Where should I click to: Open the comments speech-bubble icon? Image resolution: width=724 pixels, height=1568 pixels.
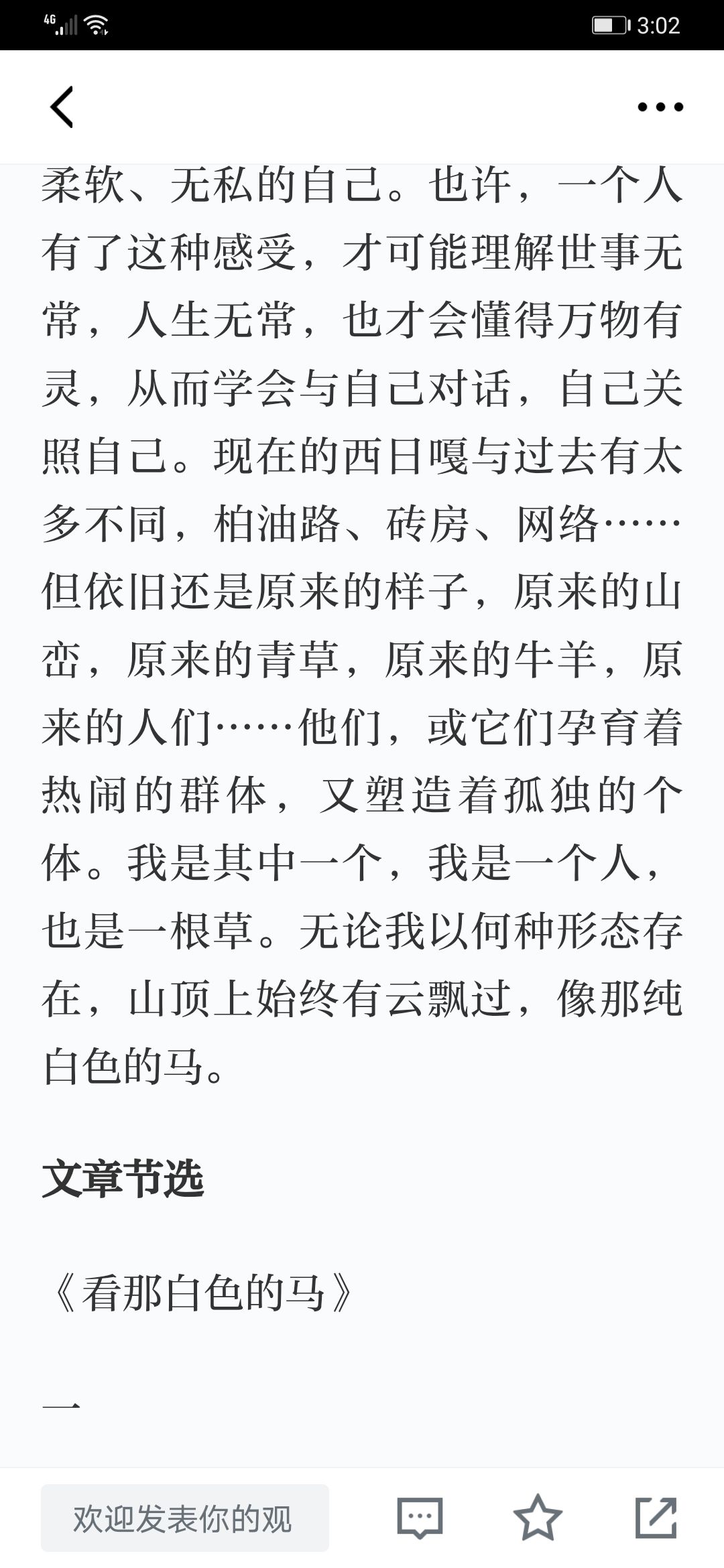(x=420, y=1518)
